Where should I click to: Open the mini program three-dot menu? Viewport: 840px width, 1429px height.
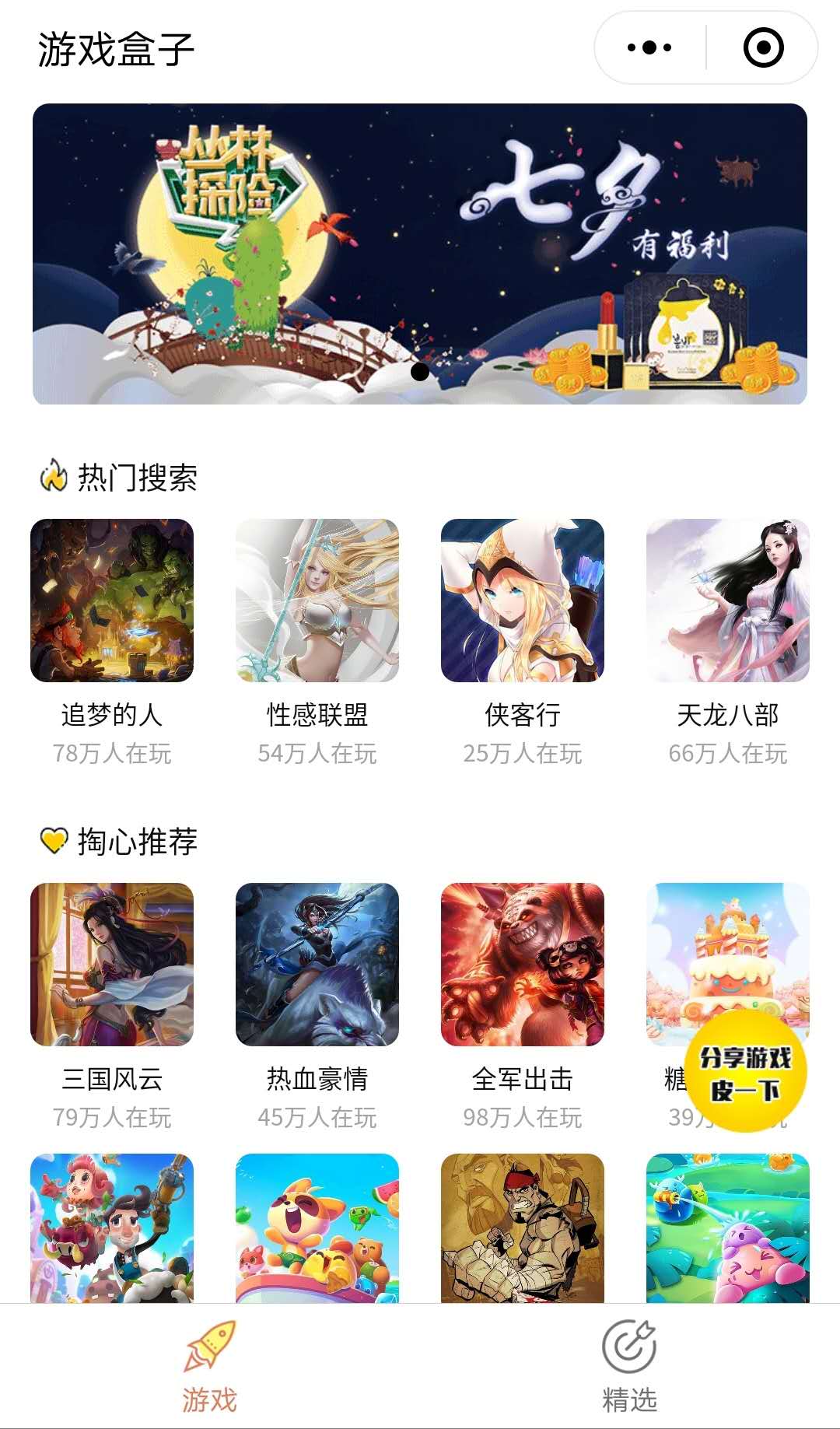coord(649,47)
